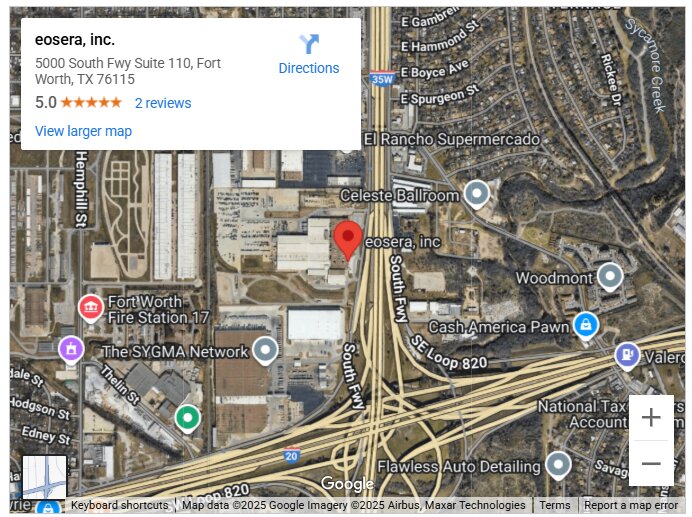692x517 pixels.
Task: Open Cash America Pawn marker
Action: pyautogui.click(x=585, y=324)
